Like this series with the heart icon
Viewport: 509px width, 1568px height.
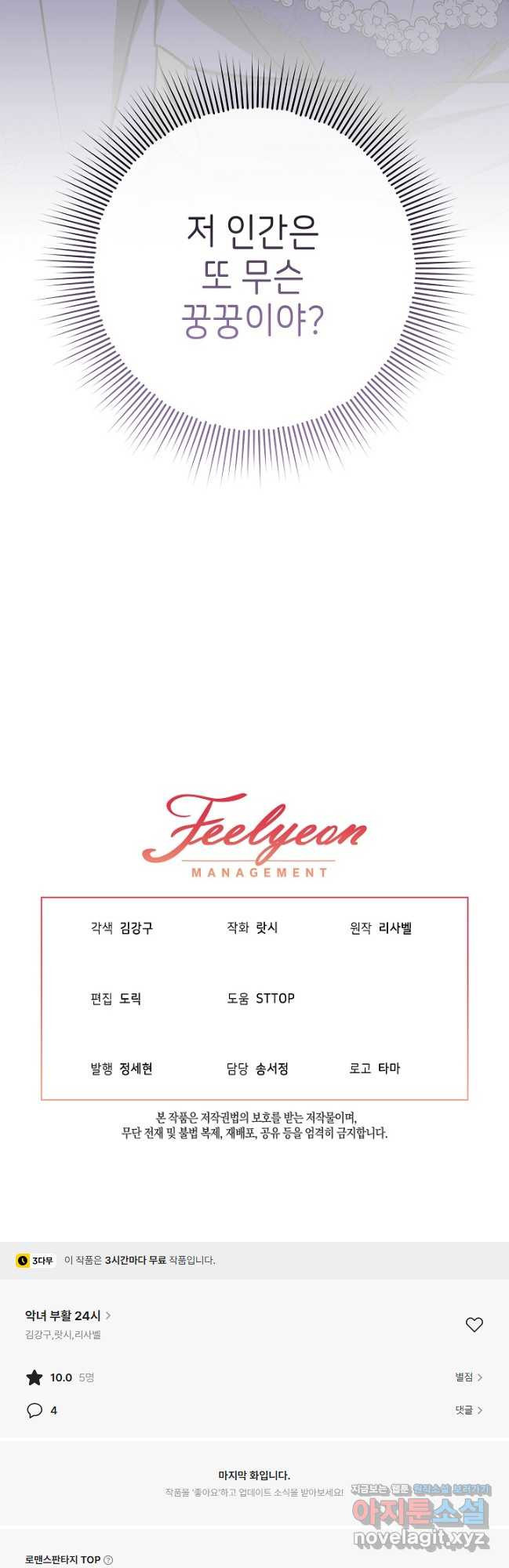[474, 1324]
